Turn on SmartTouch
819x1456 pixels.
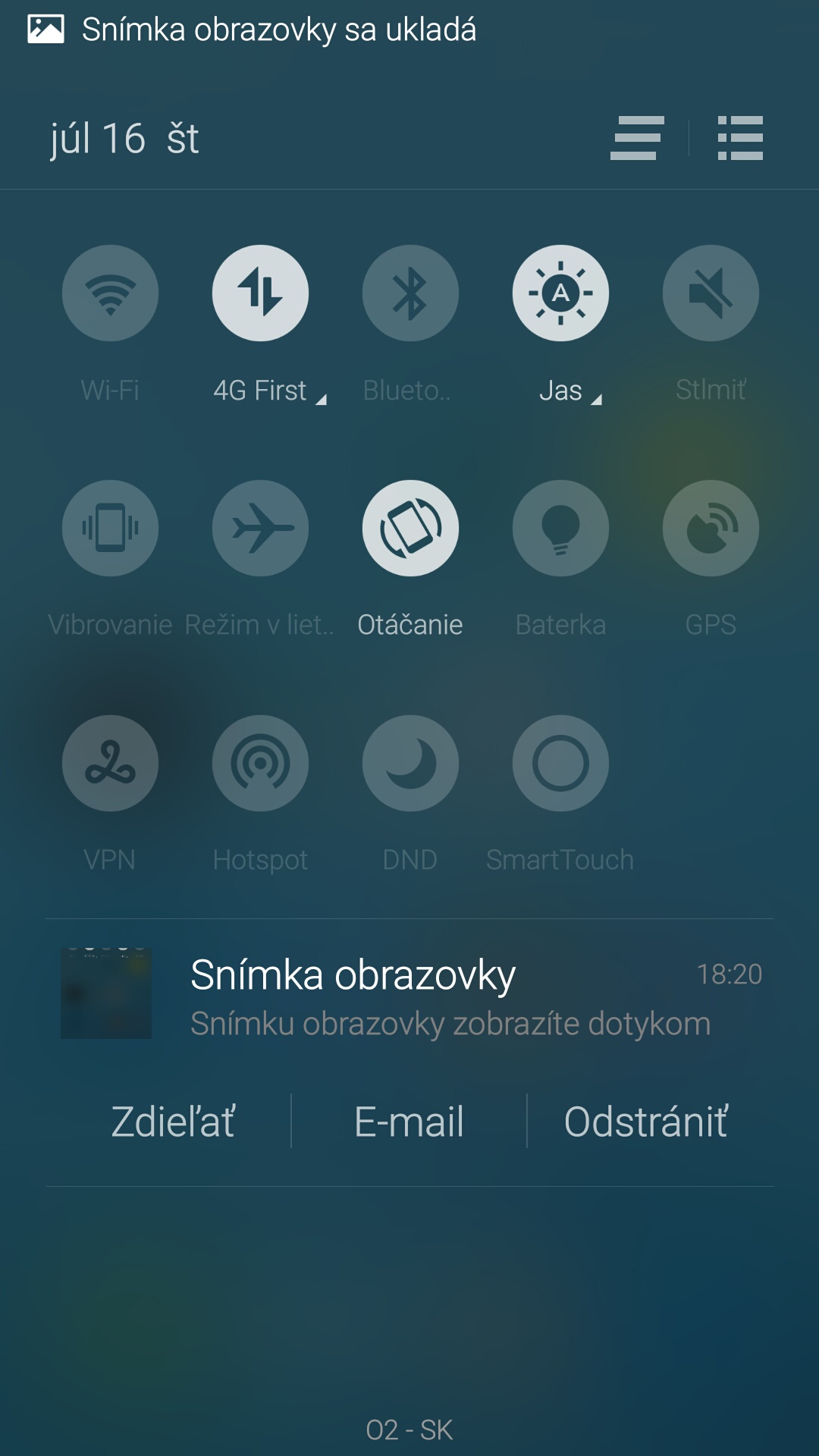click(x=560, y=763)
